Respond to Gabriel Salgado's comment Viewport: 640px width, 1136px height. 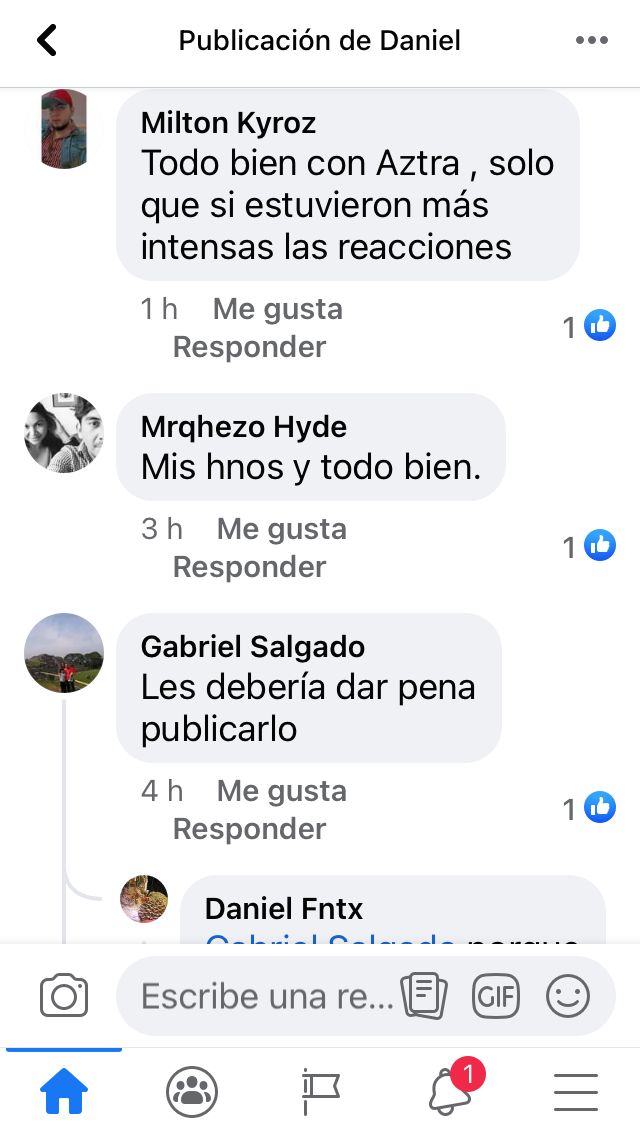(x=249, y=829)
